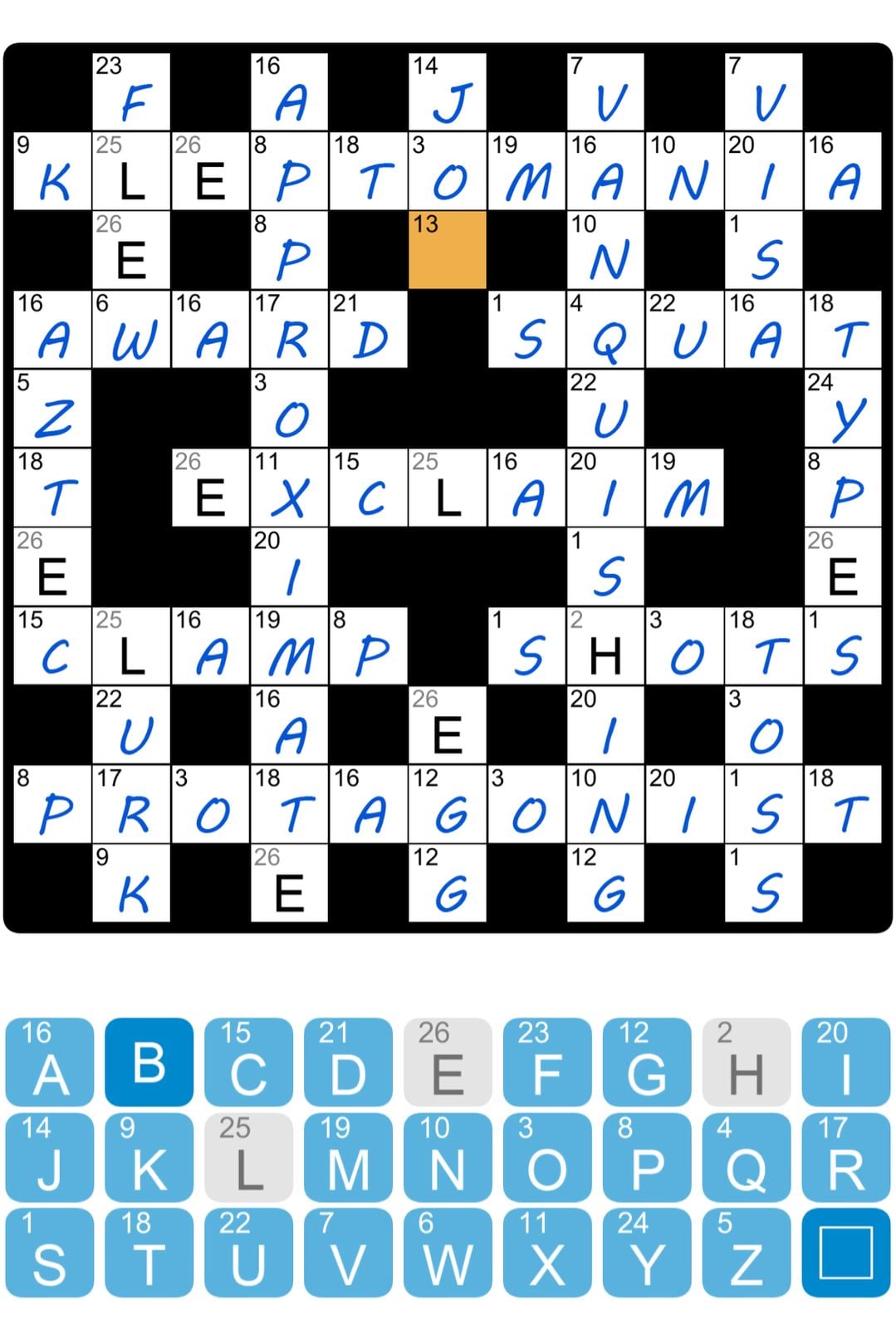The height and width of the screenshot is (1329, 896).
Task: Select the F cell numbered 23 in grid
Action: (131, 92)
